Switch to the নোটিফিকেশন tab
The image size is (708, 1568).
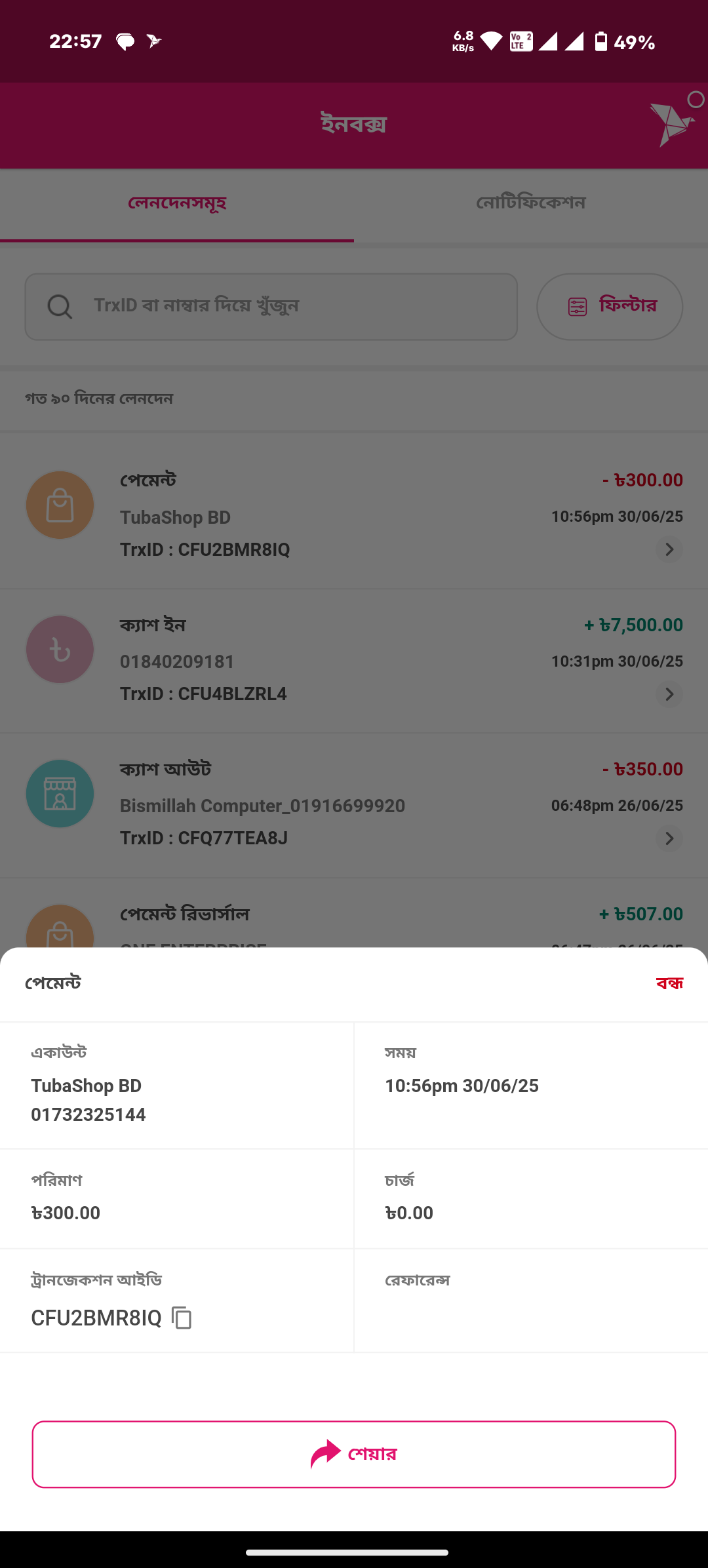point(530,203)
